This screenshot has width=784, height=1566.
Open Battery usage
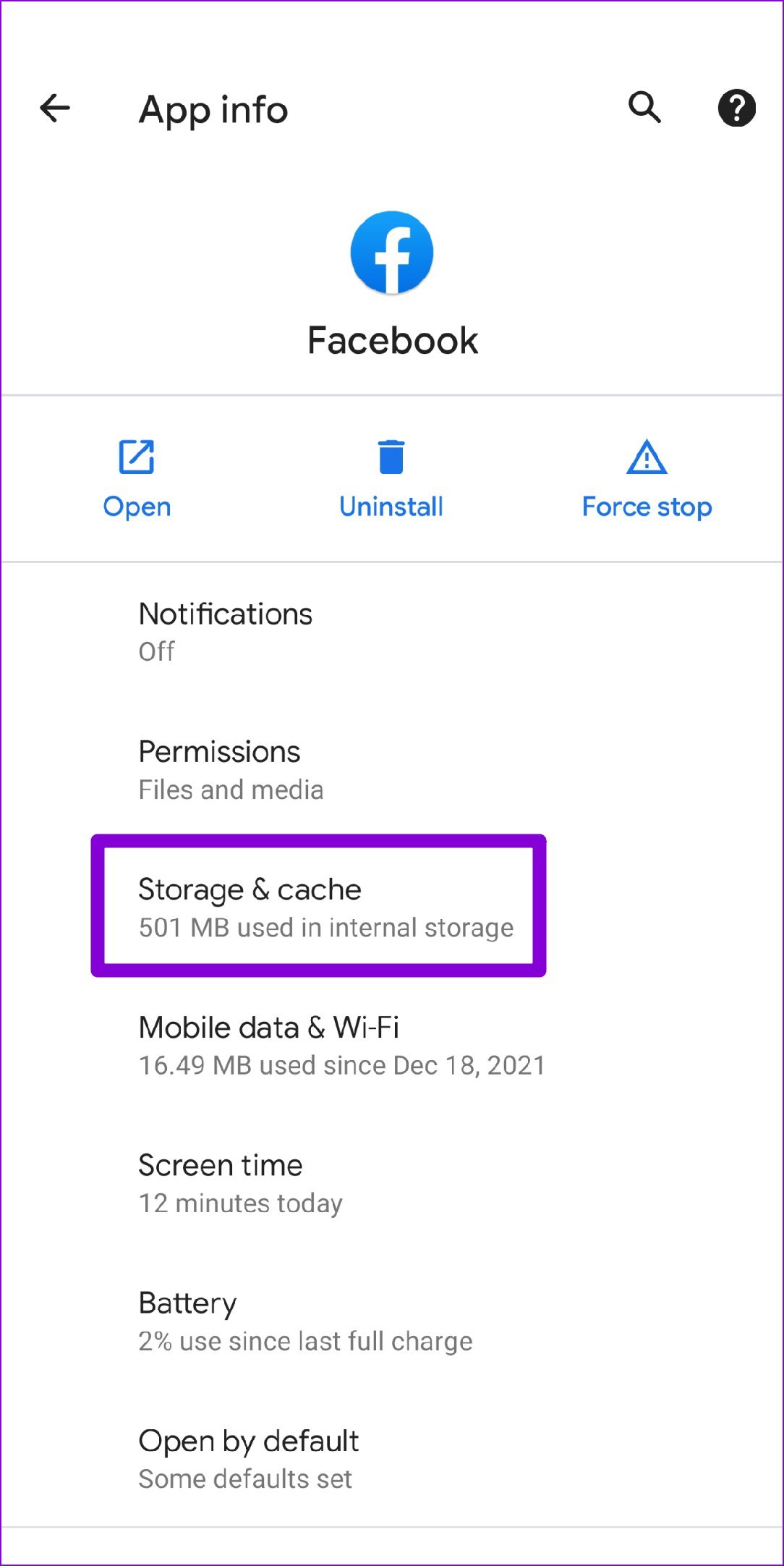(x=392, y=1321)
